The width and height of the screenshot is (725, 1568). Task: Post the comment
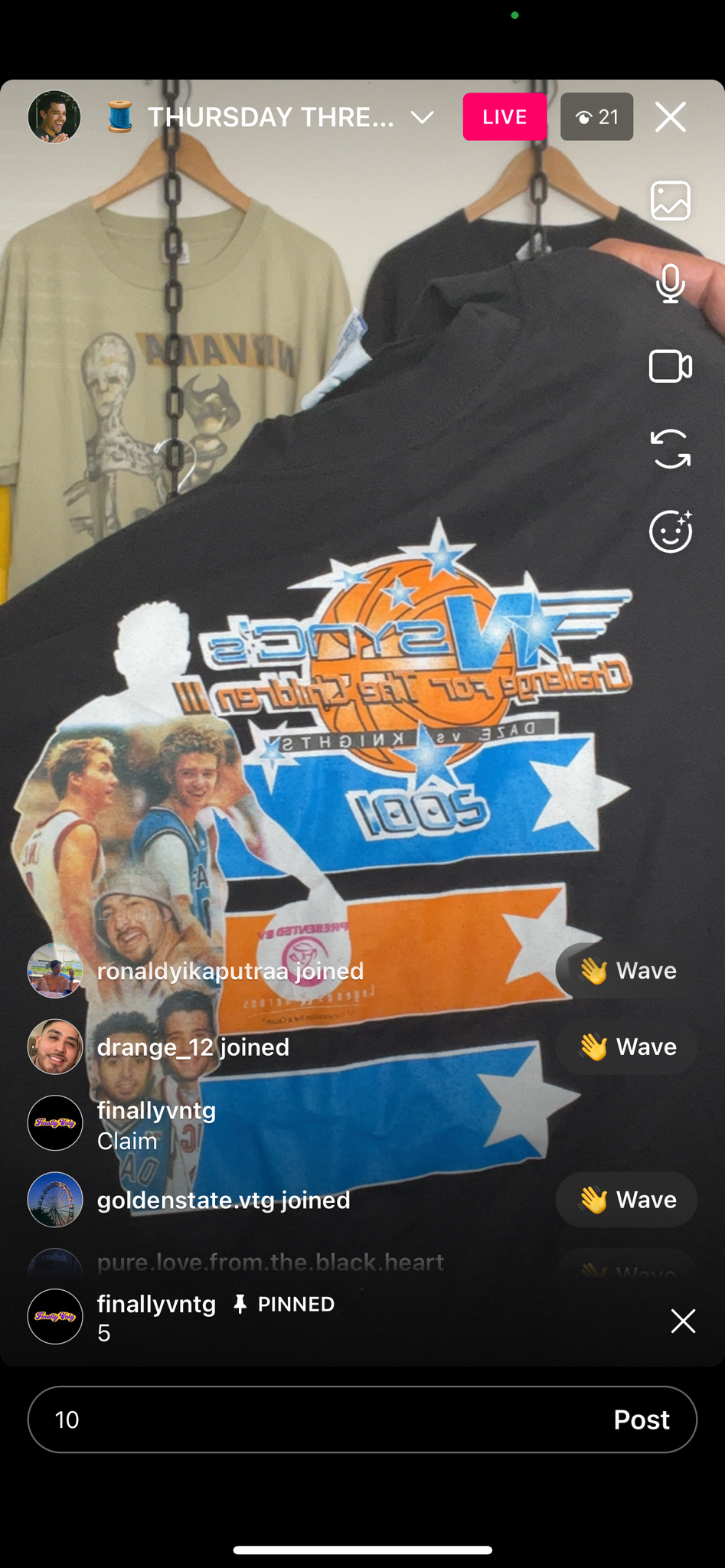(x=642, y=1419)
